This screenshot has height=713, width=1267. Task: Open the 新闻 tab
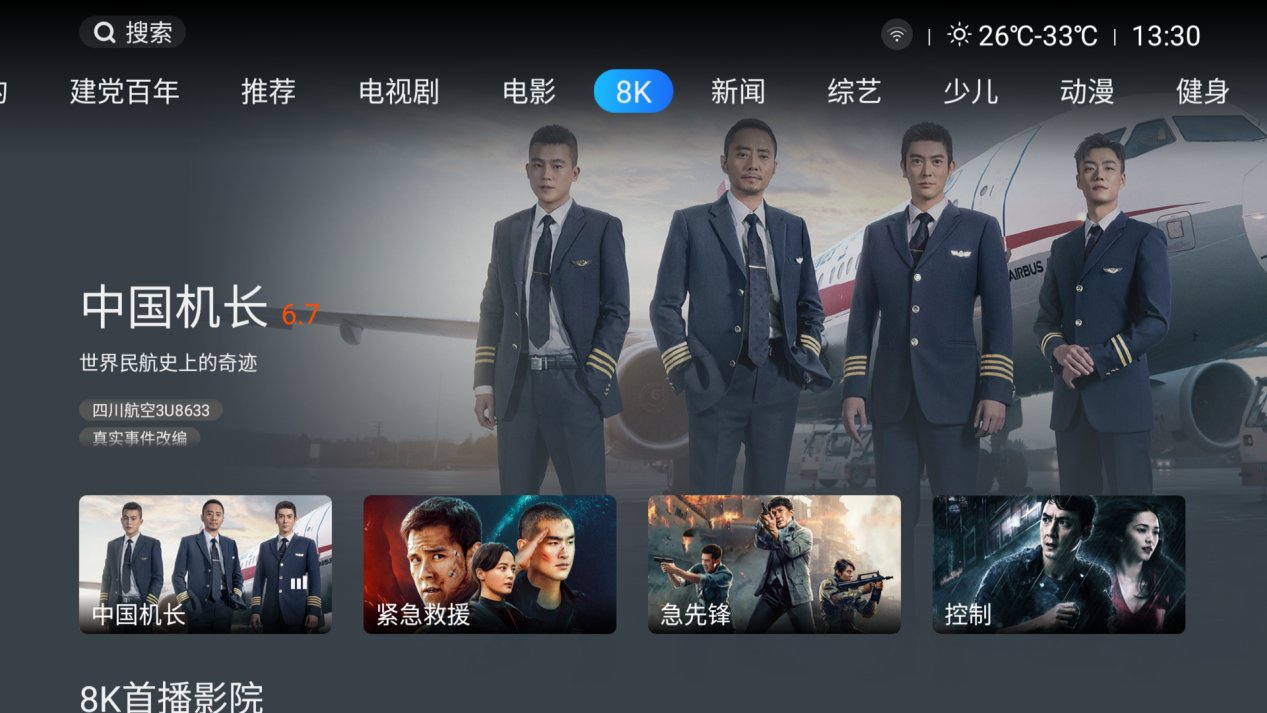[738, 92]
